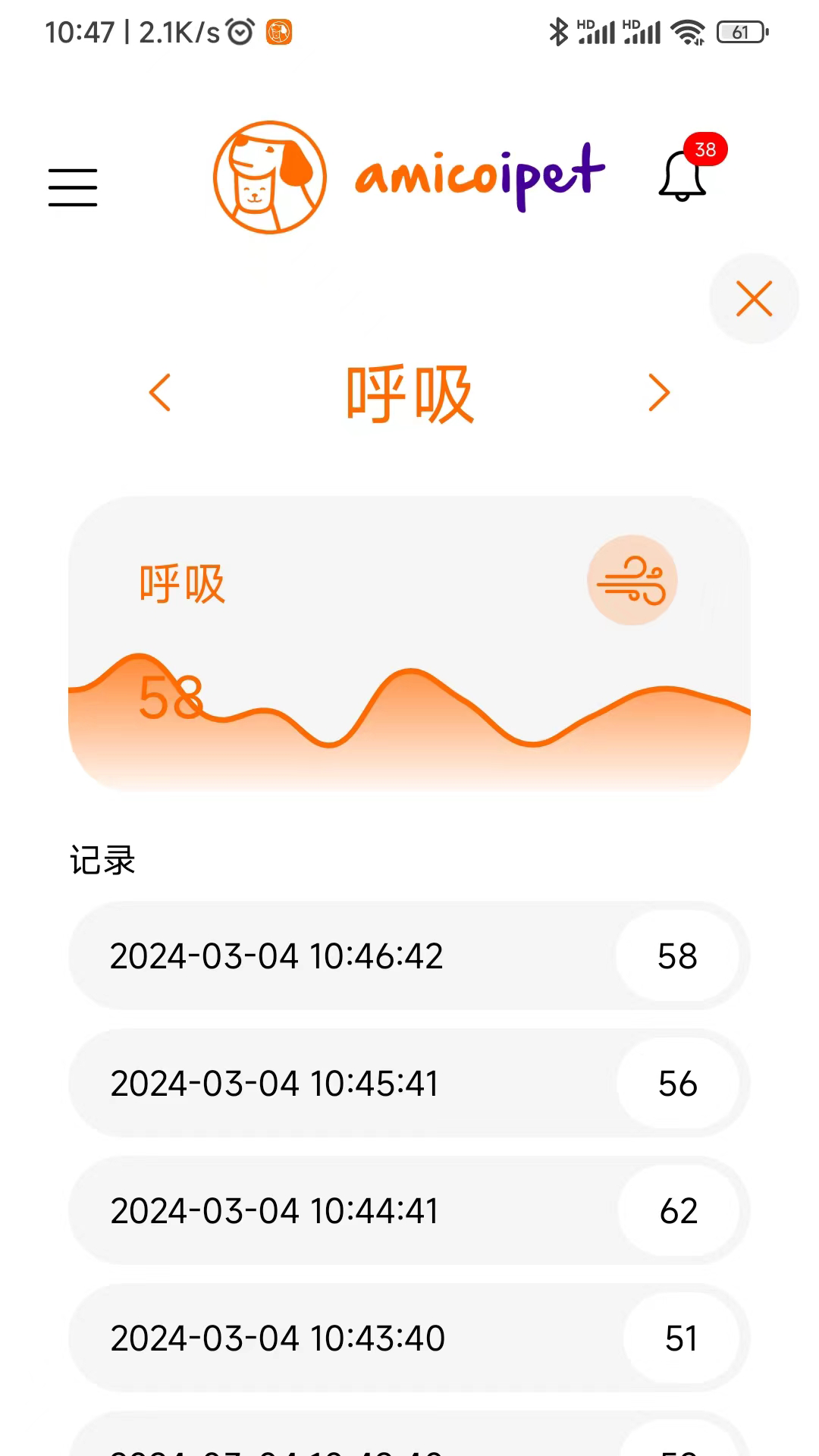The height and width of the screenshot is (1456, 819).
Task: Advance to the next metric with the right arrow
Action: pyautogui.click(x=658, y=393)
